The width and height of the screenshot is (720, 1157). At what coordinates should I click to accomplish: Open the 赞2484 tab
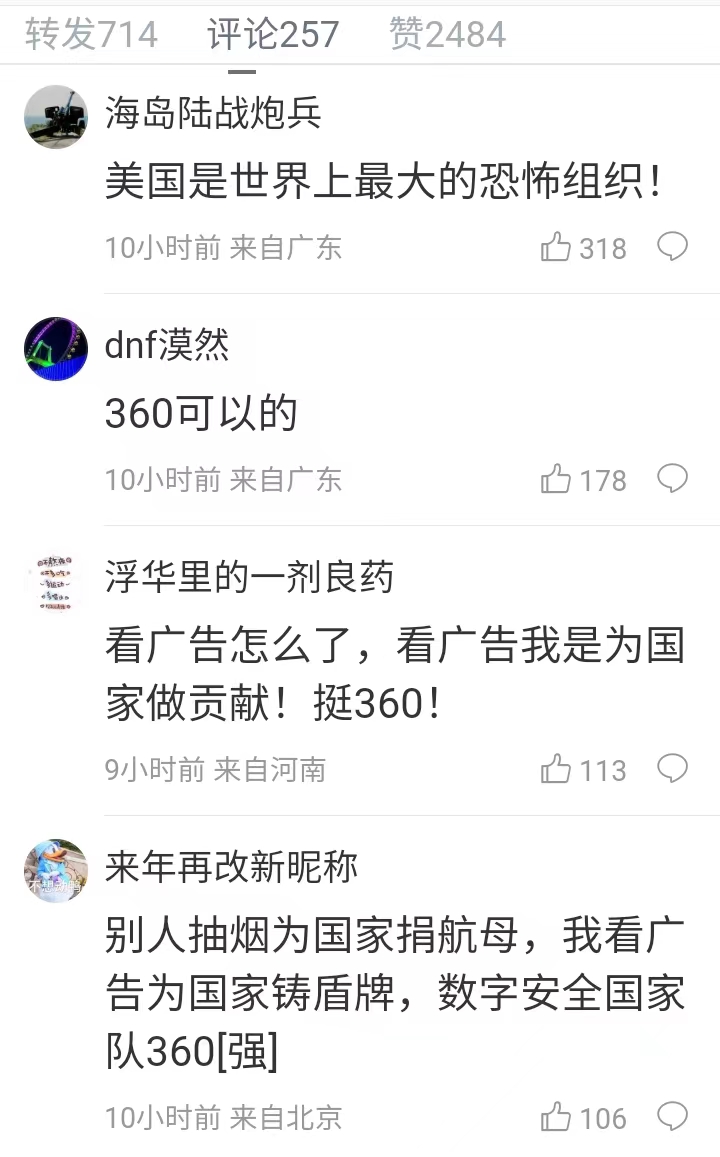[448, 34]
